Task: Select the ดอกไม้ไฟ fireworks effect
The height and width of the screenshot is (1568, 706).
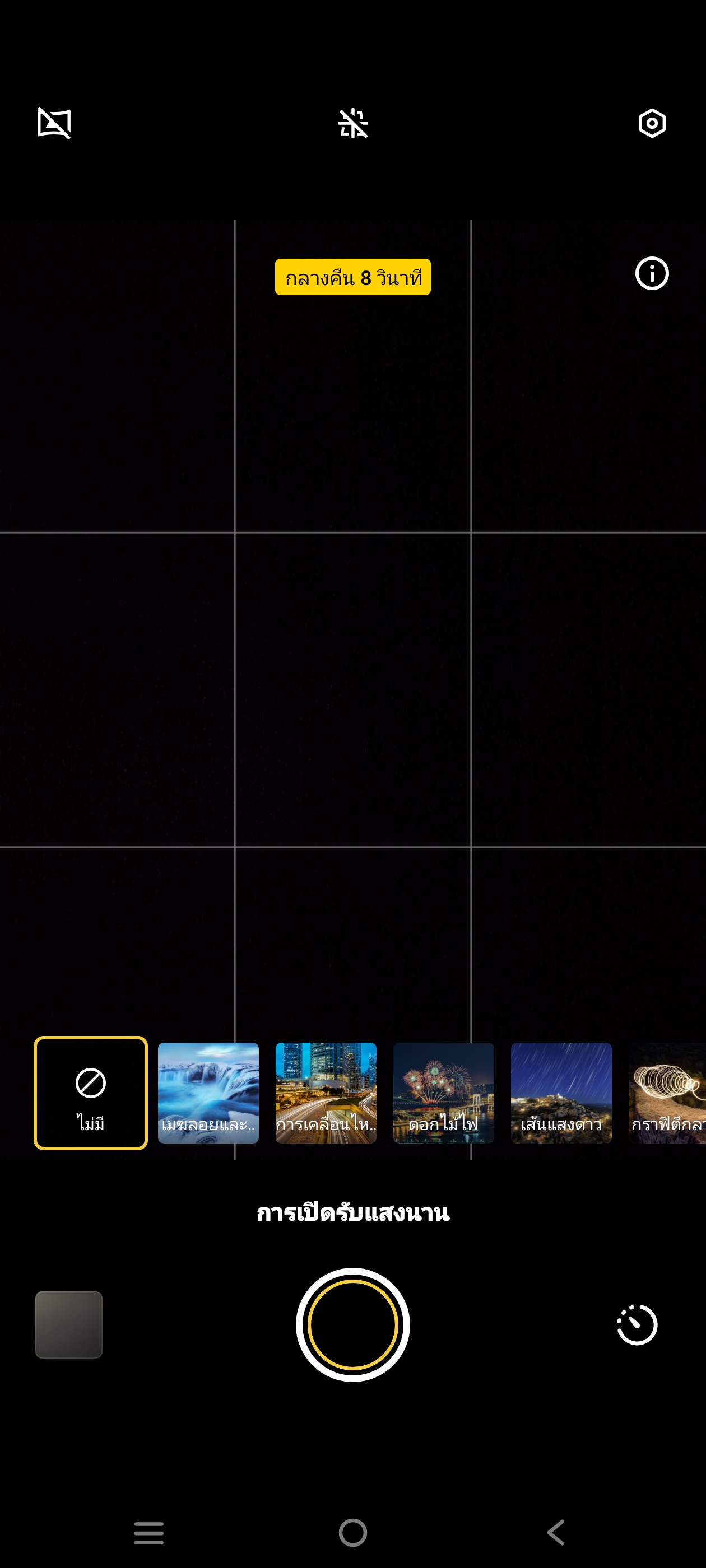Action: point(443,1093)
